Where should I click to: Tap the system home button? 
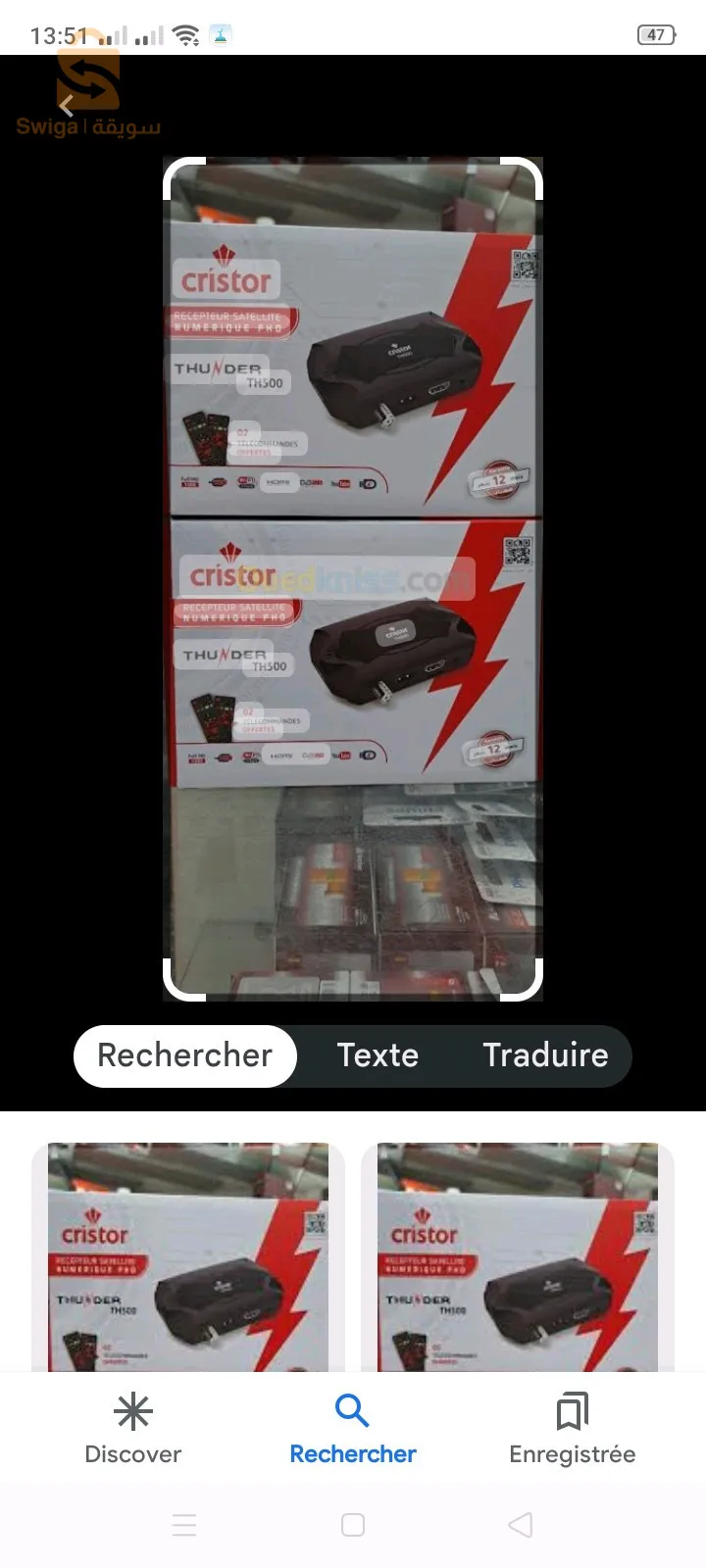click(353, 1525)
